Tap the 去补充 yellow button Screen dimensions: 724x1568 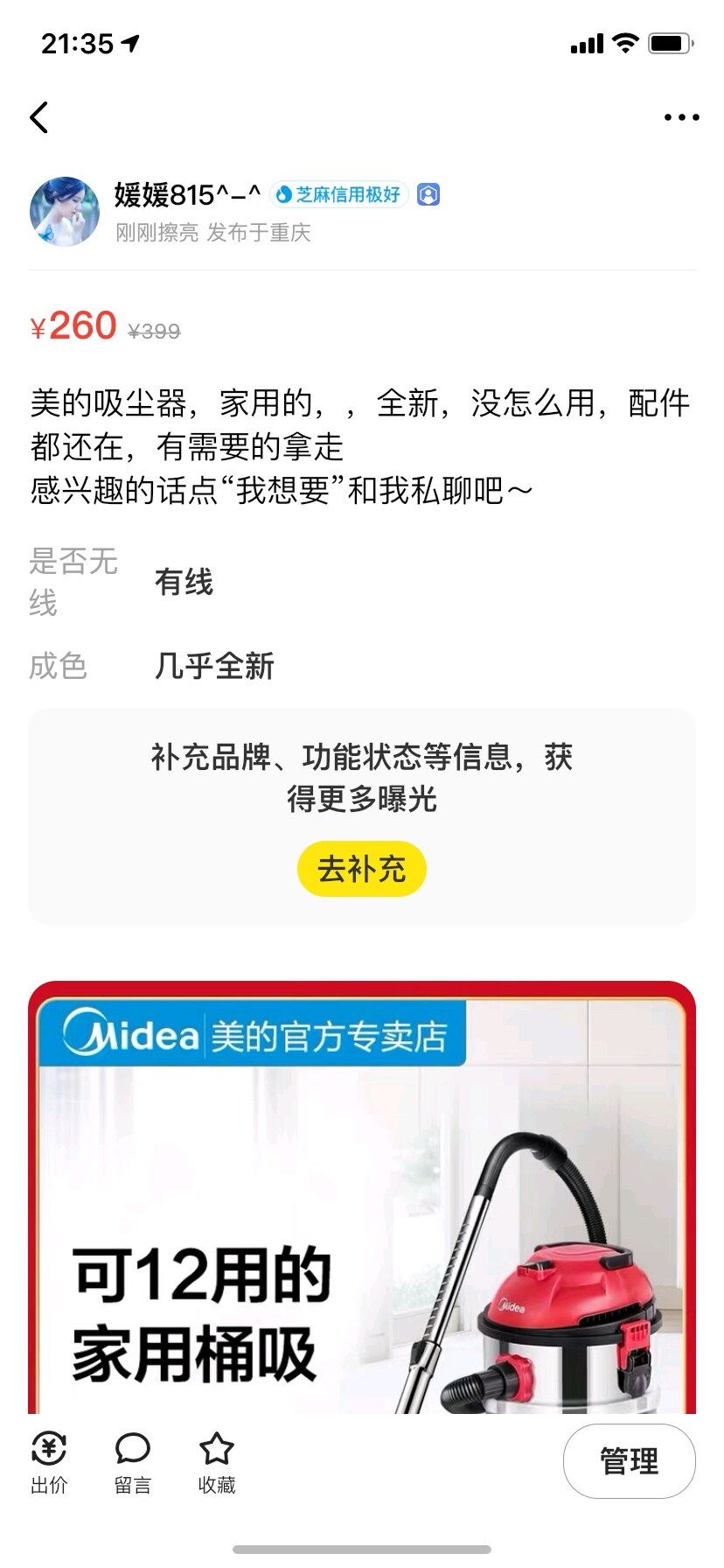tap(361, 869)
